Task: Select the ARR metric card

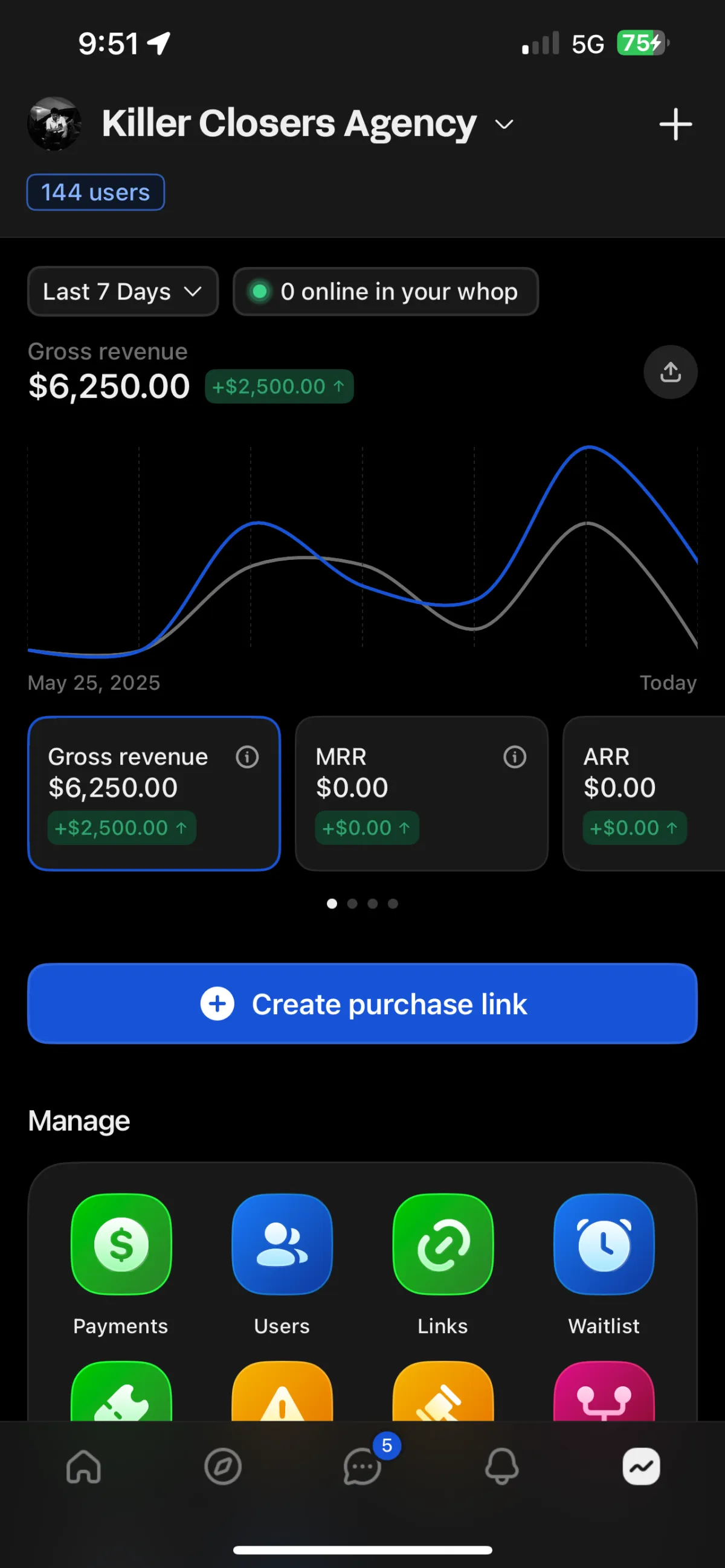Action: click(x=645, y=794)
